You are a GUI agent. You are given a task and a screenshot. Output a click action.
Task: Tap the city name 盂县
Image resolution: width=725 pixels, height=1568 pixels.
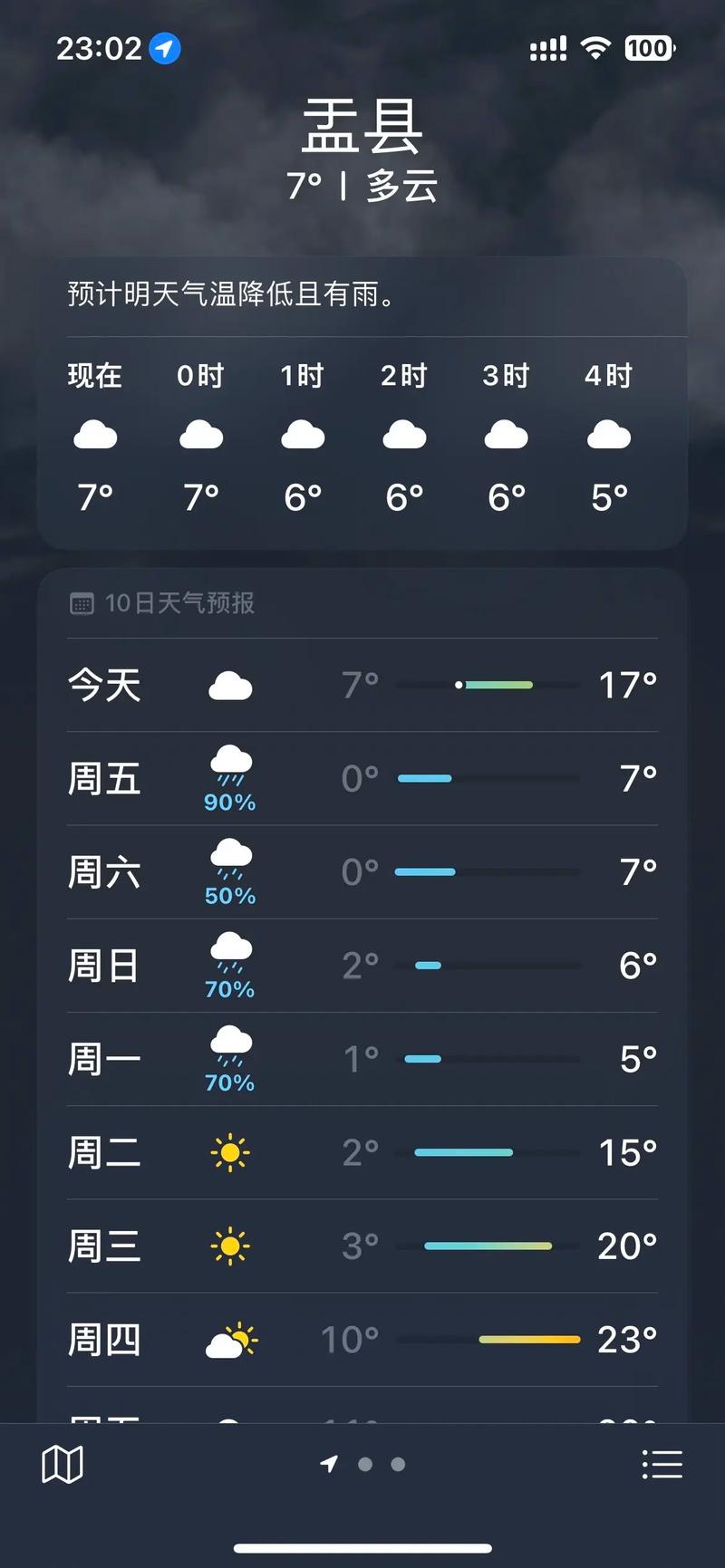362,127
